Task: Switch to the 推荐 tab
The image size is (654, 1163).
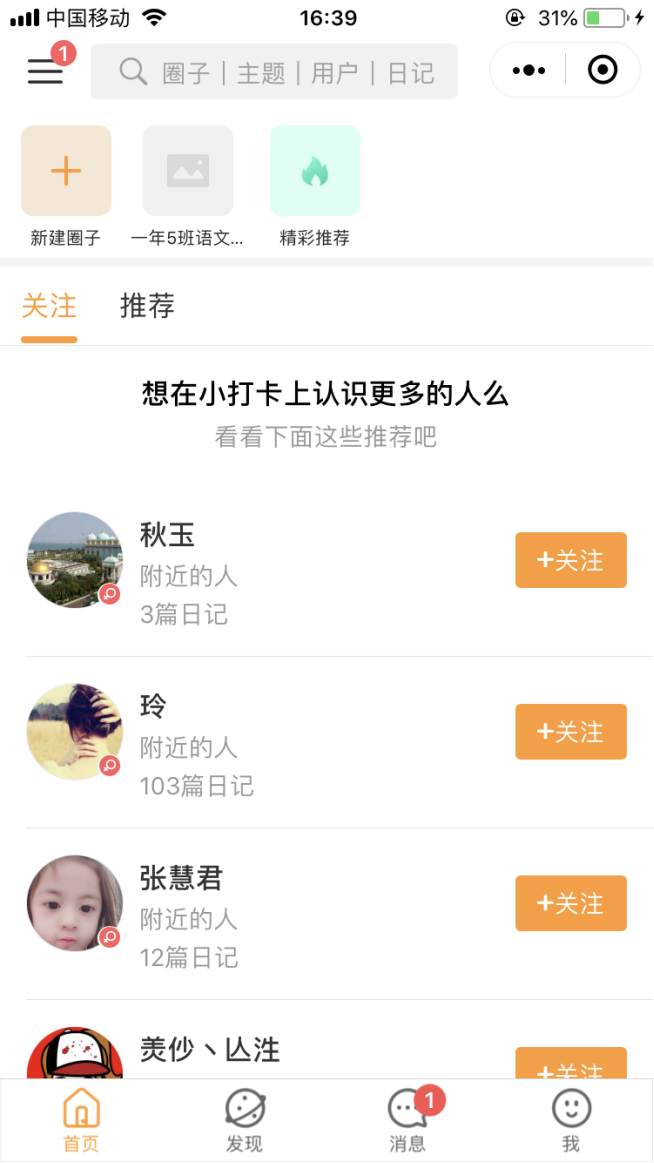Action: (x=147, y=306)
